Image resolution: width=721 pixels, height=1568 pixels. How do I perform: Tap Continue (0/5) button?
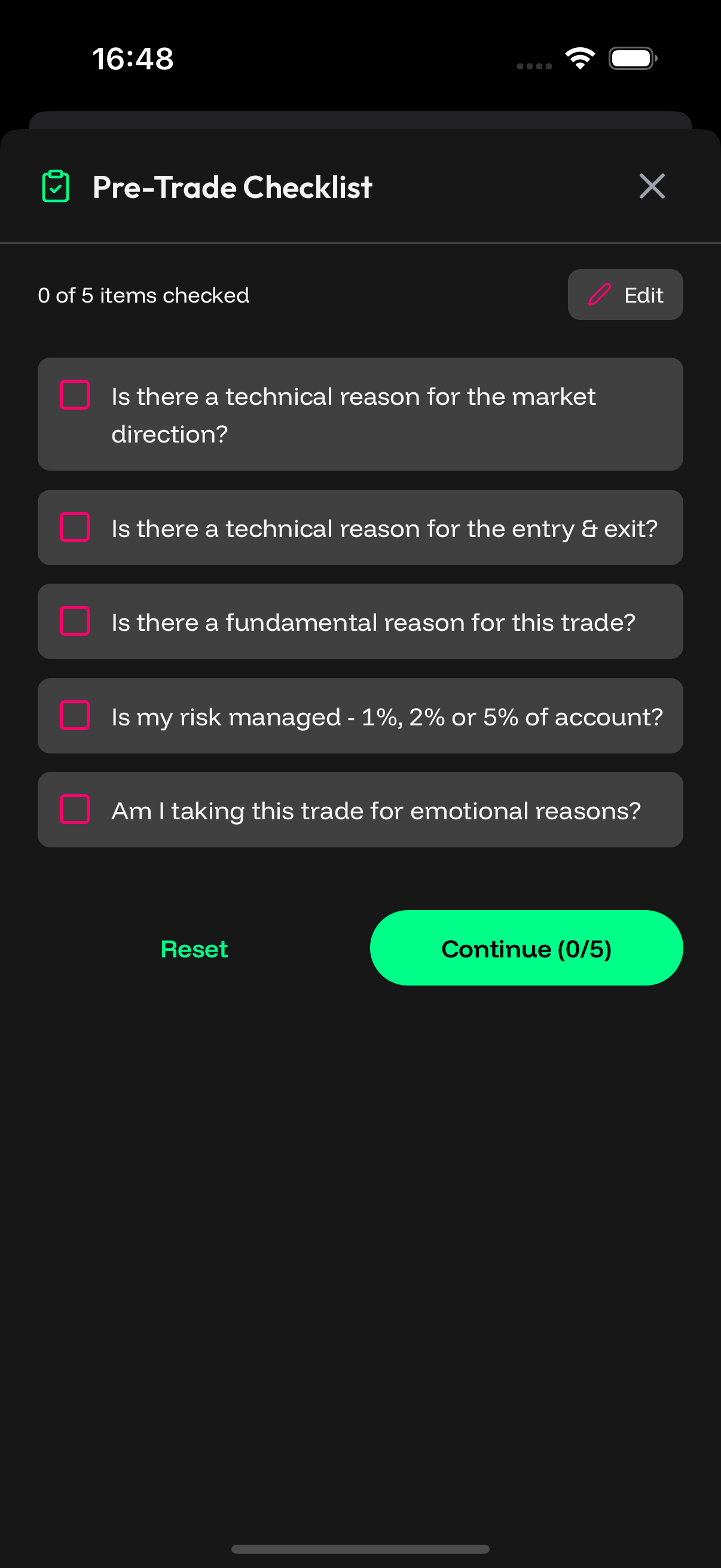tap(526, 948)
